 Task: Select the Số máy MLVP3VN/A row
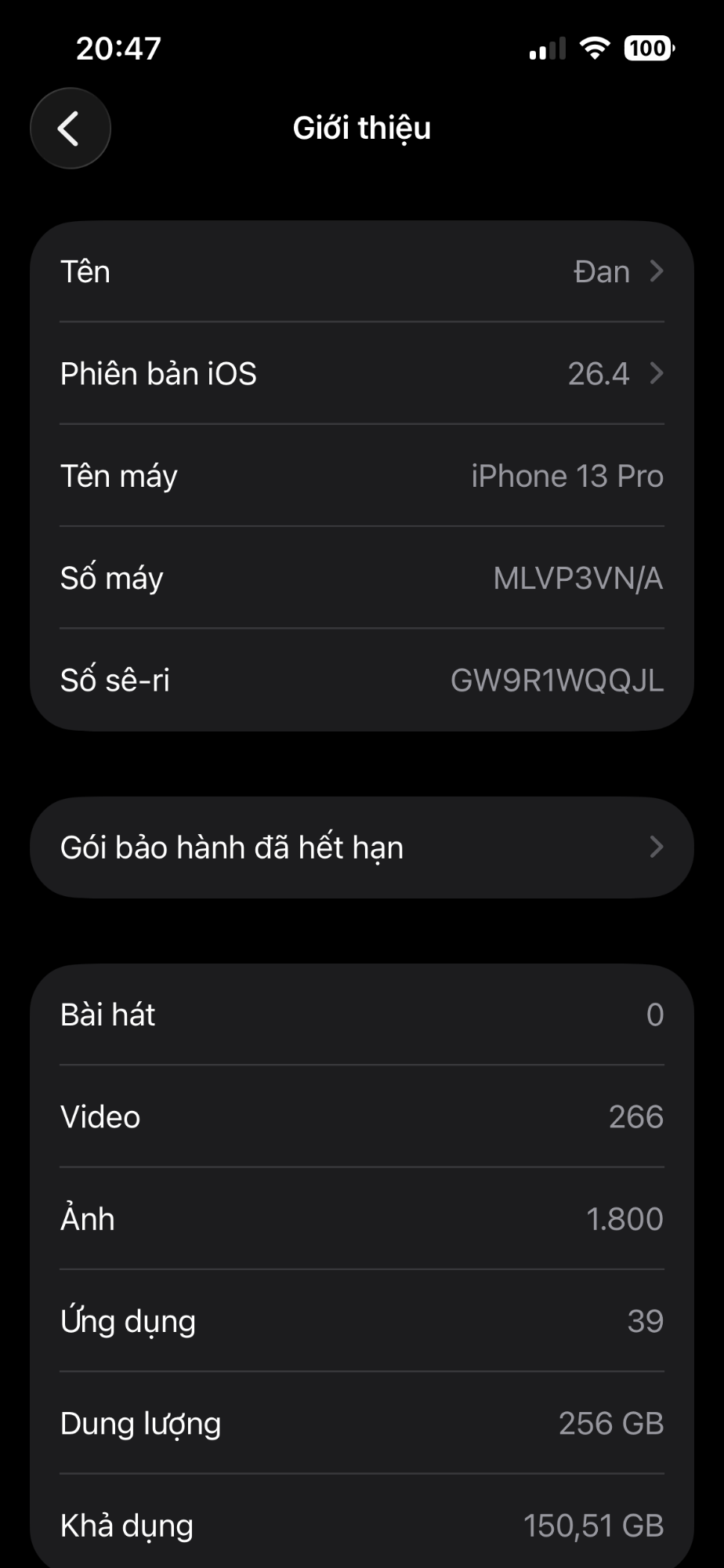[x=362, y=578]
